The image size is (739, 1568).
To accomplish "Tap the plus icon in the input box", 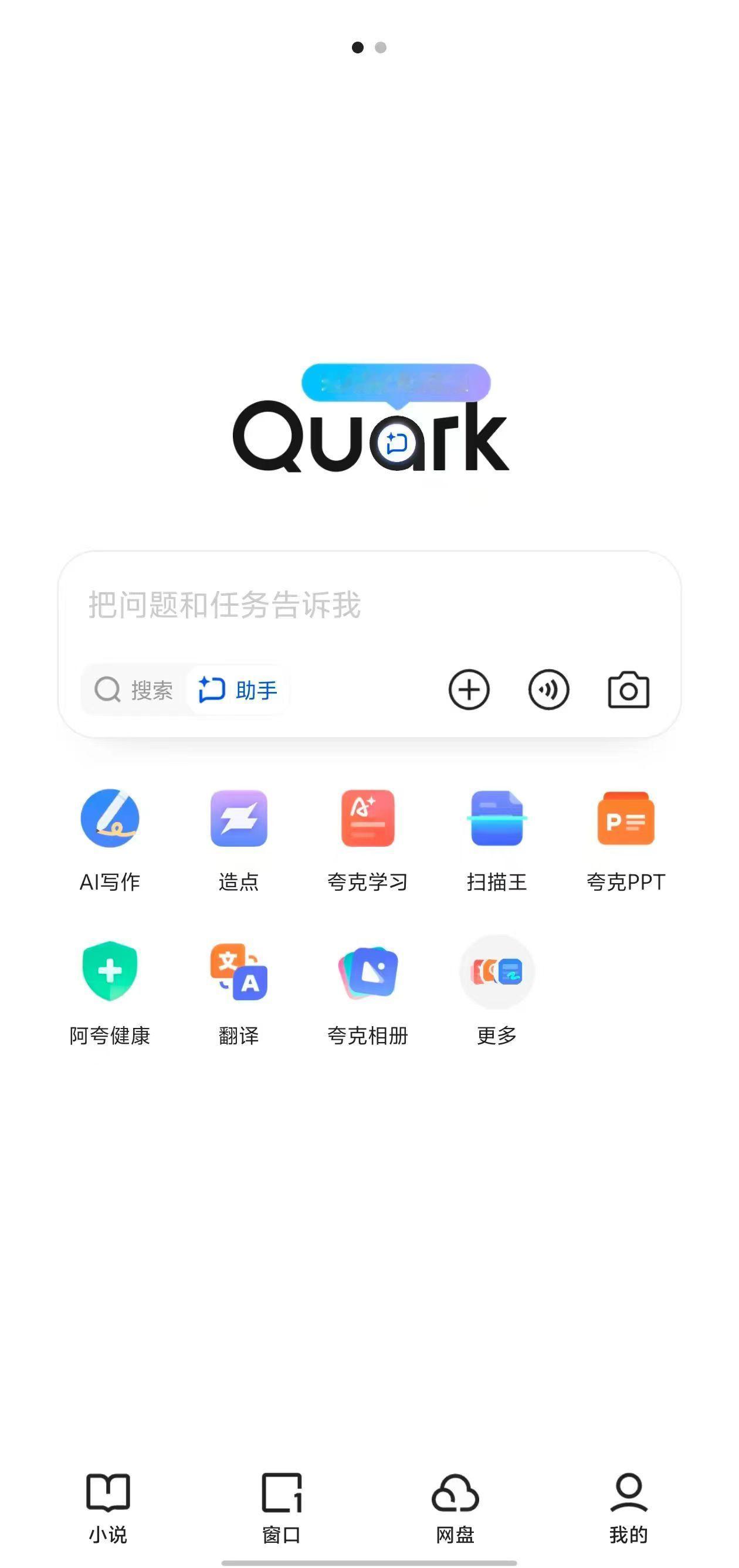I will click(469, 690).
